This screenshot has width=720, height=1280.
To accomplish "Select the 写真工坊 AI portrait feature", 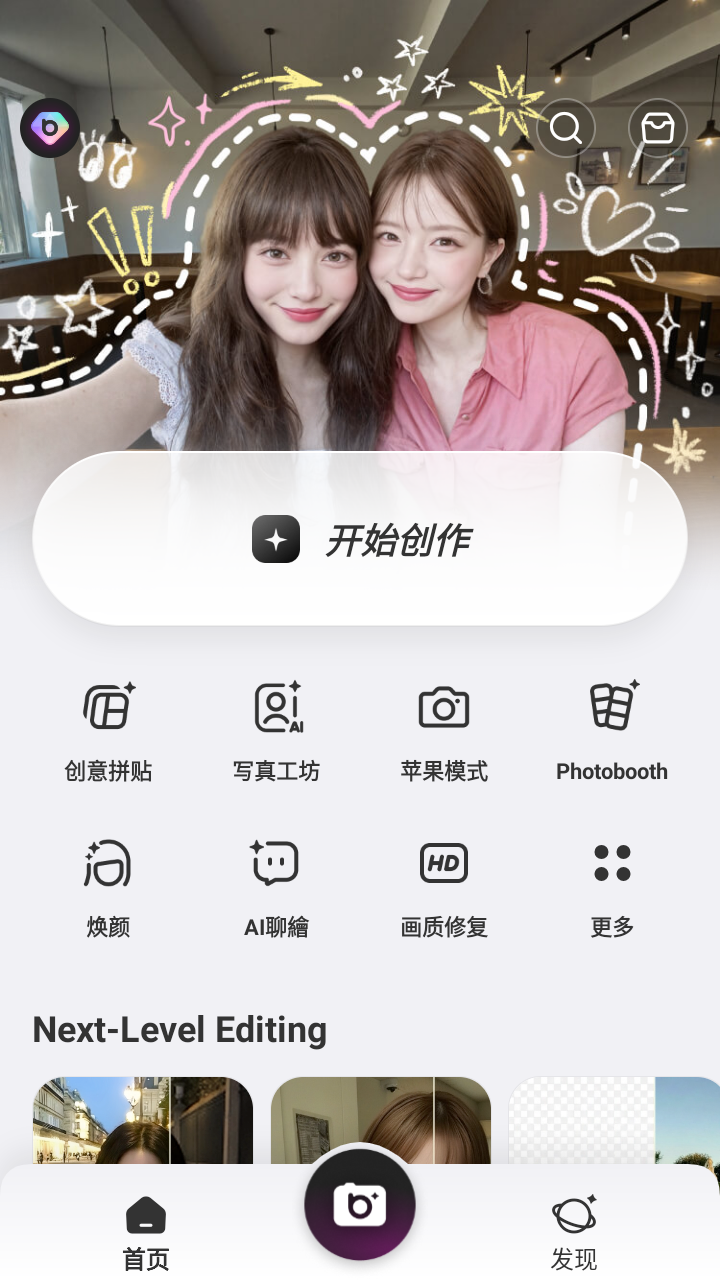I will (x=276, y=730).
